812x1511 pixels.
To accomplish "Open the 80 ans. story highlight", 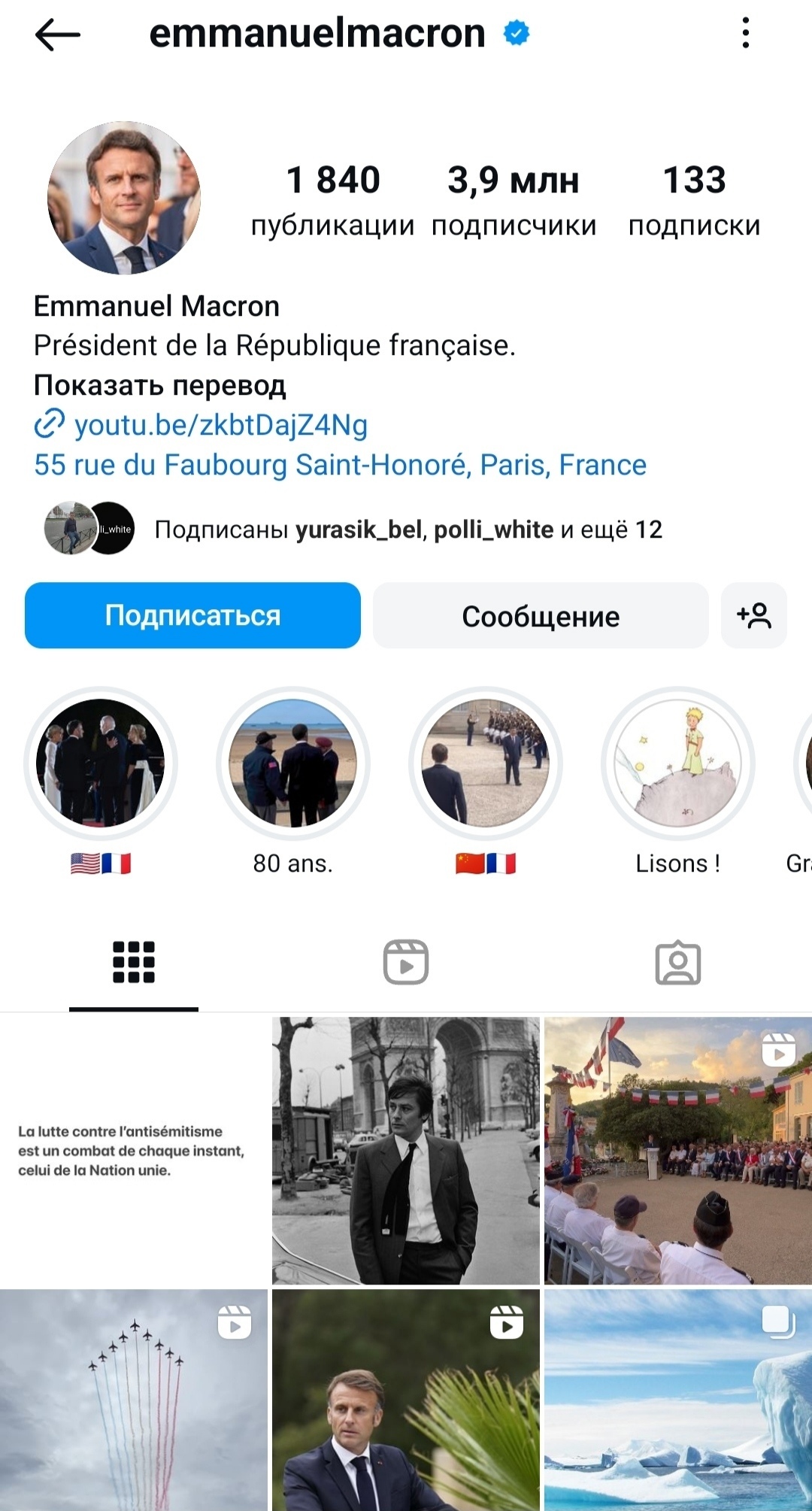I will pyautogui.click(x=292, y=763).
